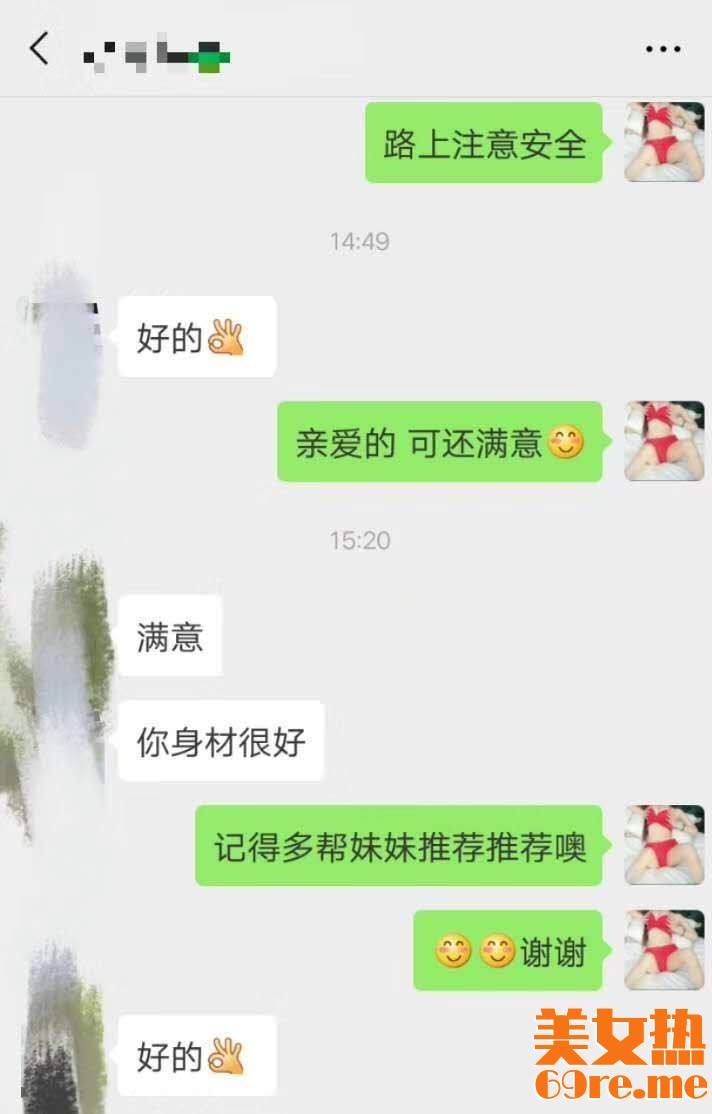Open the chat's three-dot options menu
This screenshot has height=1114, width=712.
[x=662, y=49]
